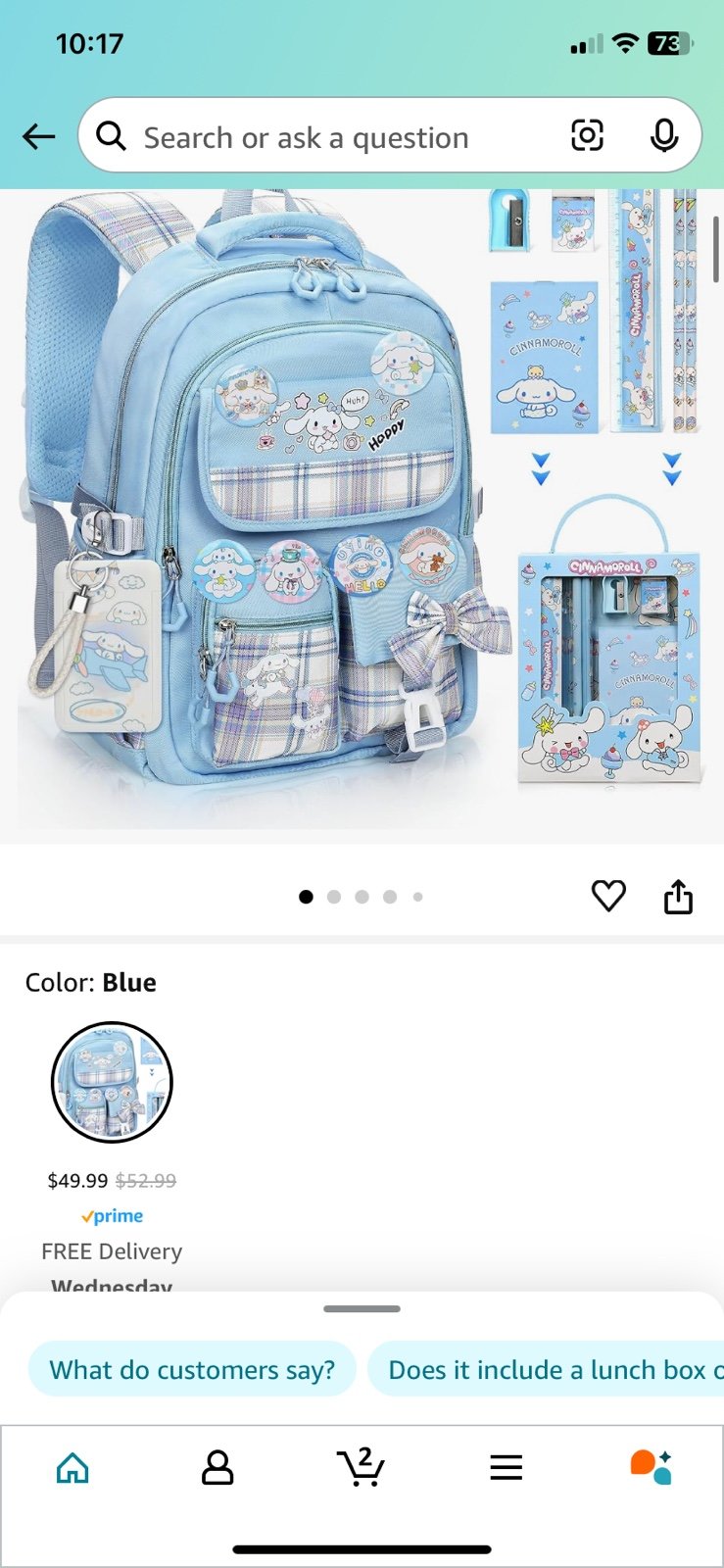Share this product listing
This screenshot has height=1568, width=724.
[678, 896]
